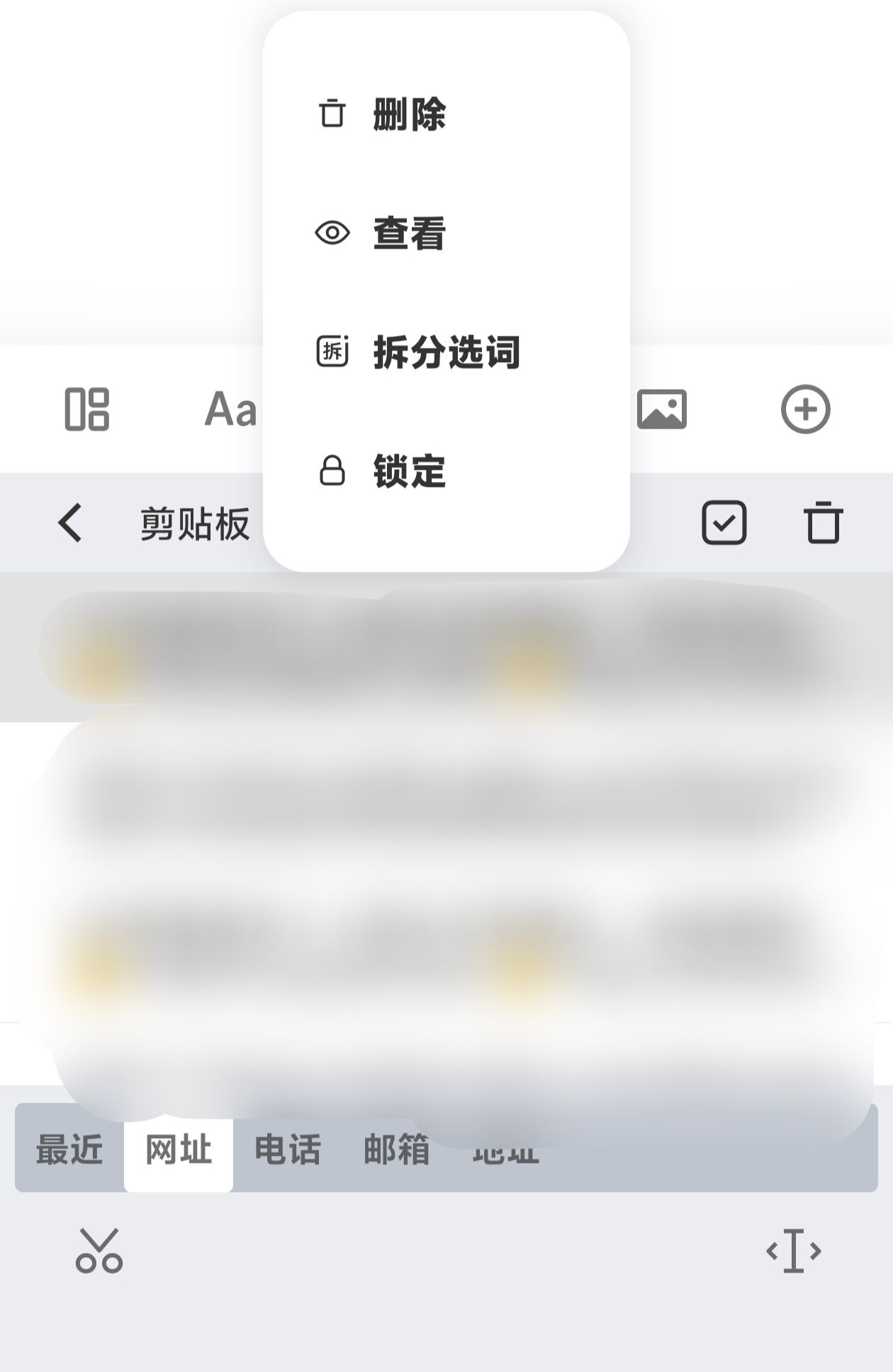Select 删除 in the popup menu
Screen dimensions: 893x1372
coord(408,114)
